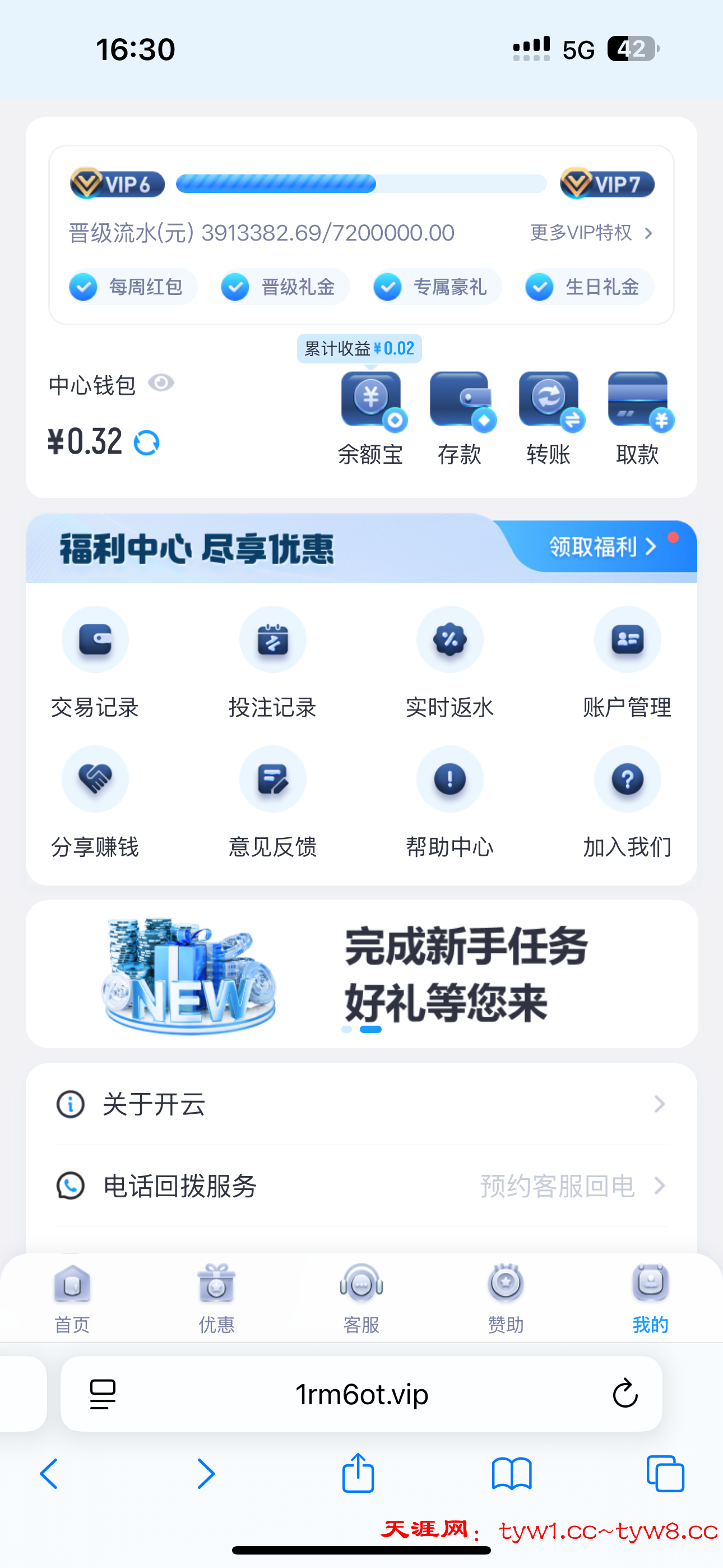This screenshot has width=723, height=1568.
Task: View 更多VIP特权
Action: 591,233
